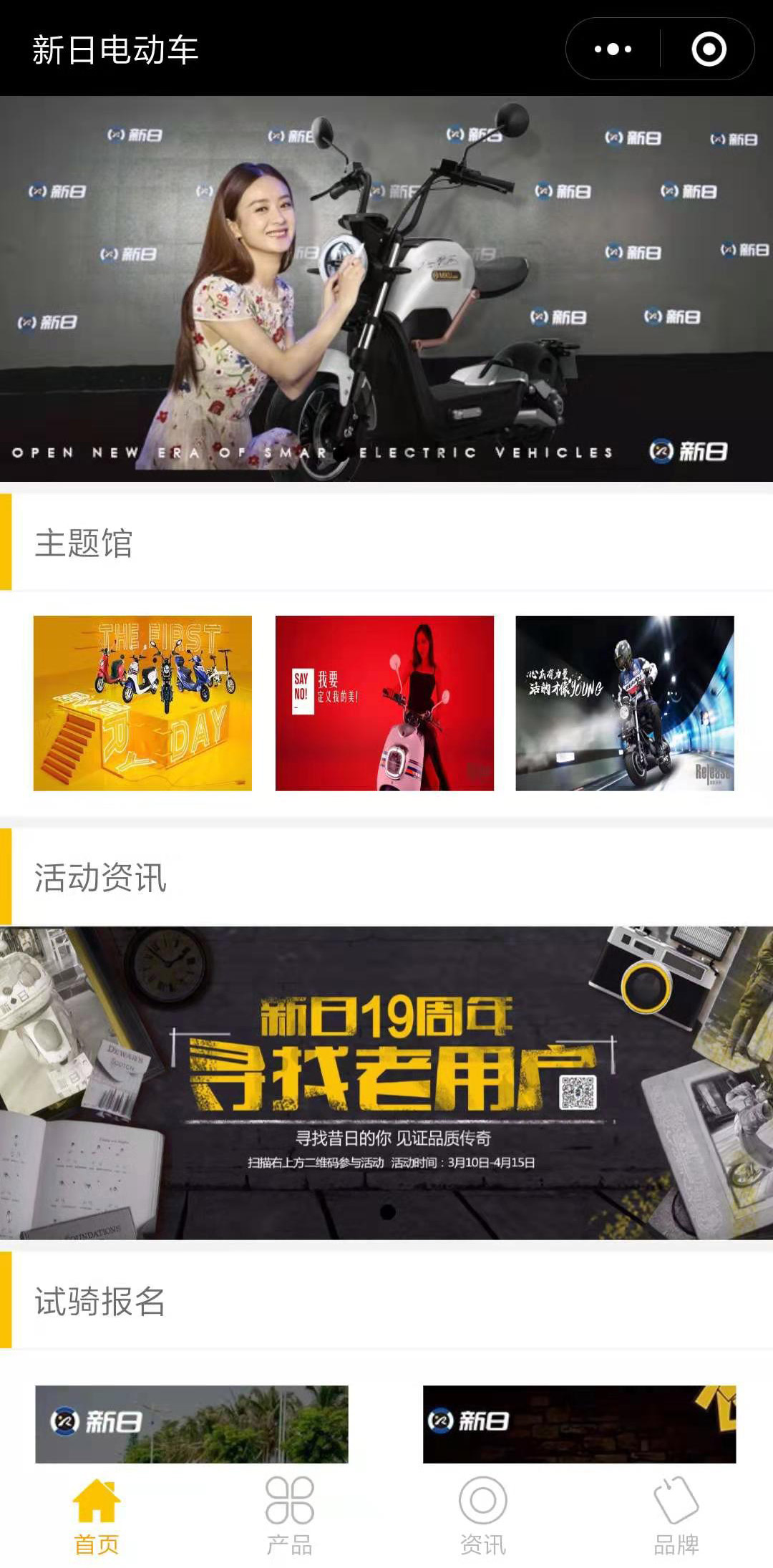The height and width of the screenshot is (1568, 773).
Task: Open the dark brick-wall test ride card
Action: 579,1423
